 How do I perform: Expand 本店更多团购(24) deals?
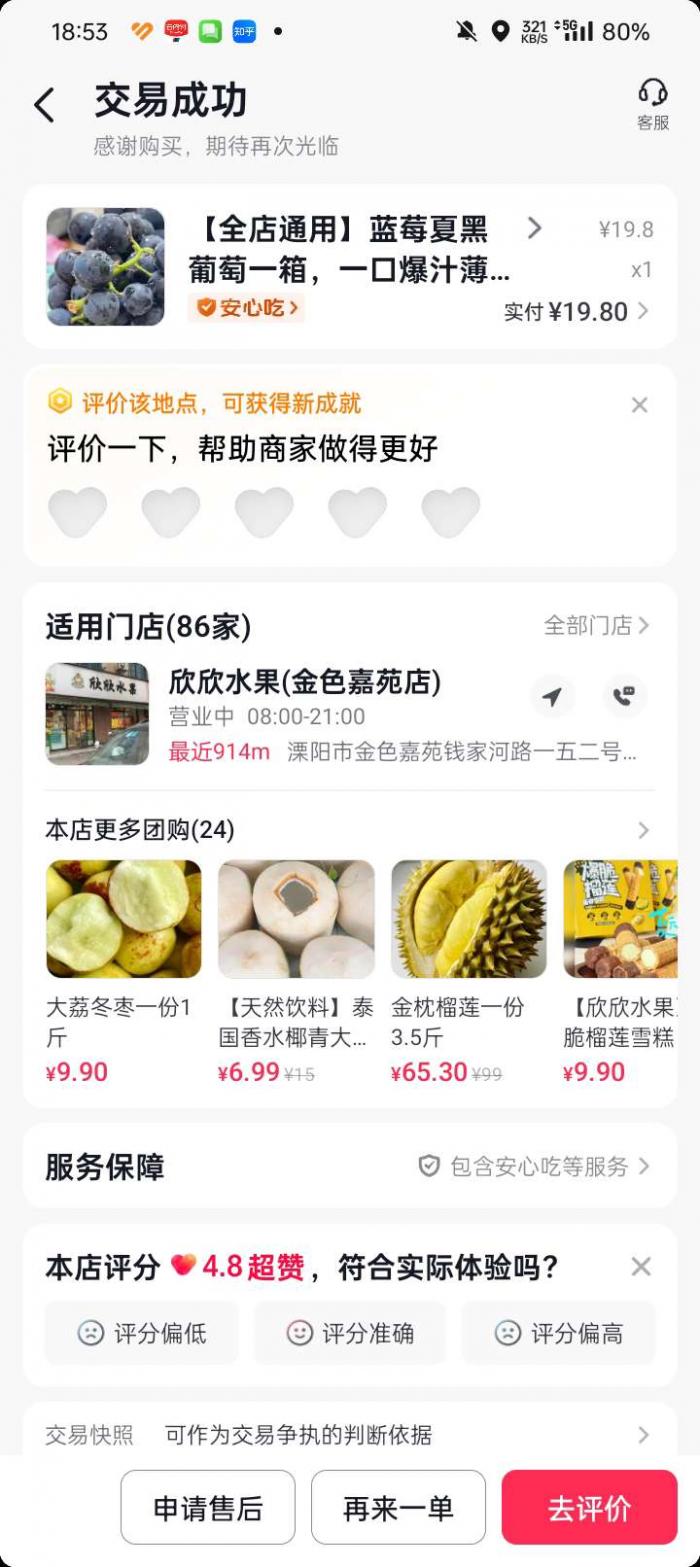642,830
